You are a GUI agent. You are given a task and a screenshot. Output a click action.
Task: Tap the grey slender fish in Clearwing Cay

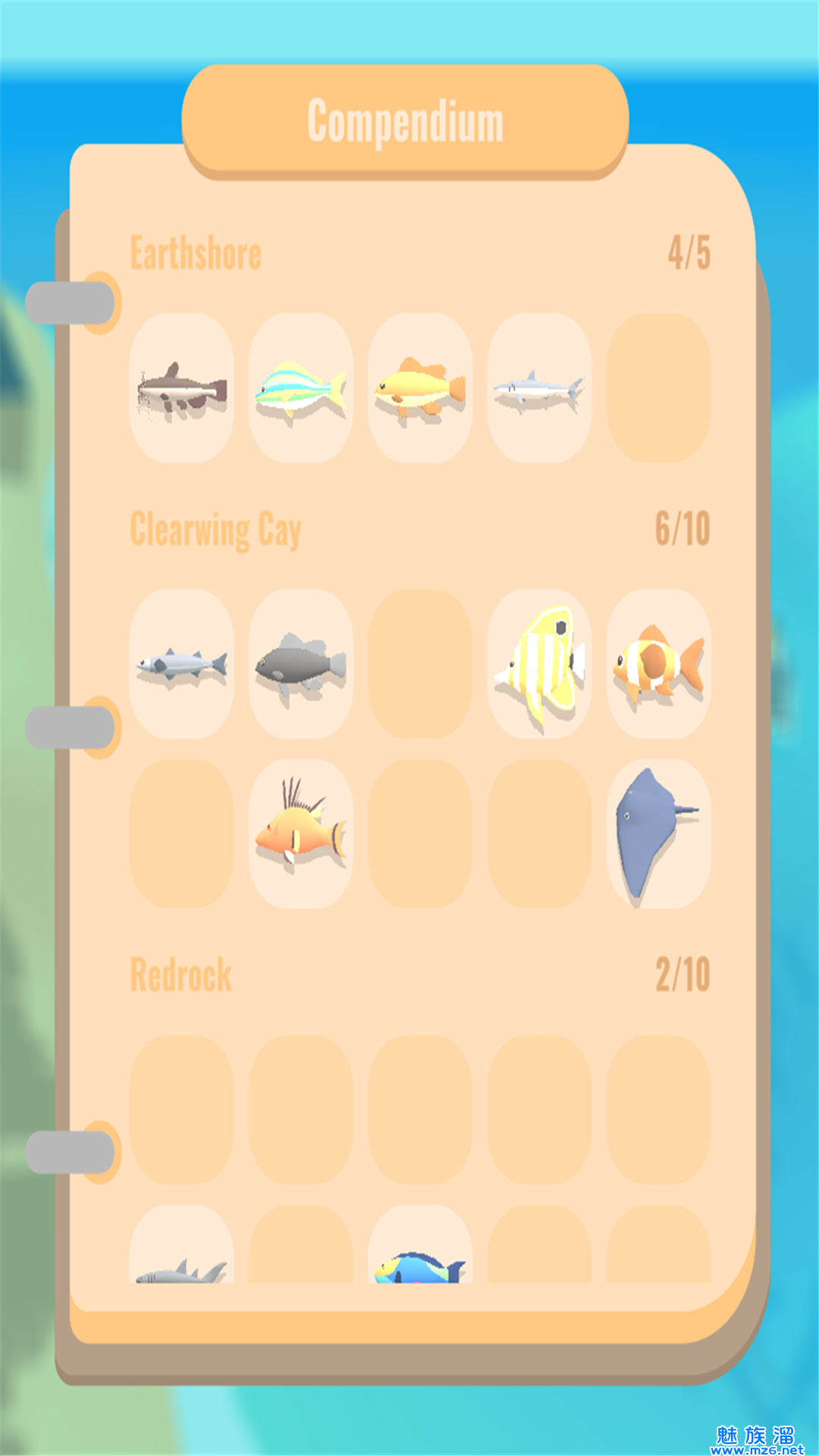[x=182, y=664]
